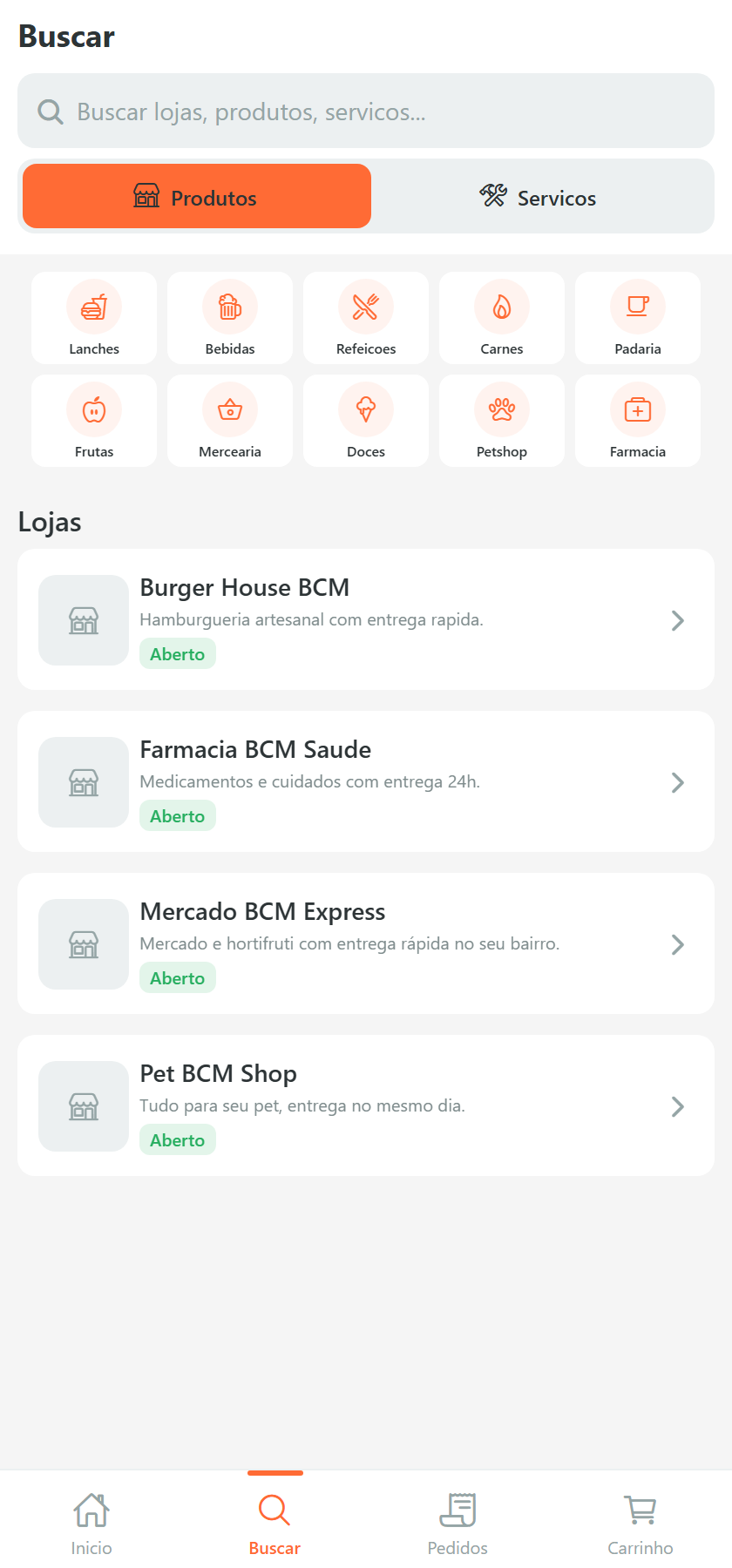
Task: Open the Burger House BCM store
Action: tap(366, 619)
